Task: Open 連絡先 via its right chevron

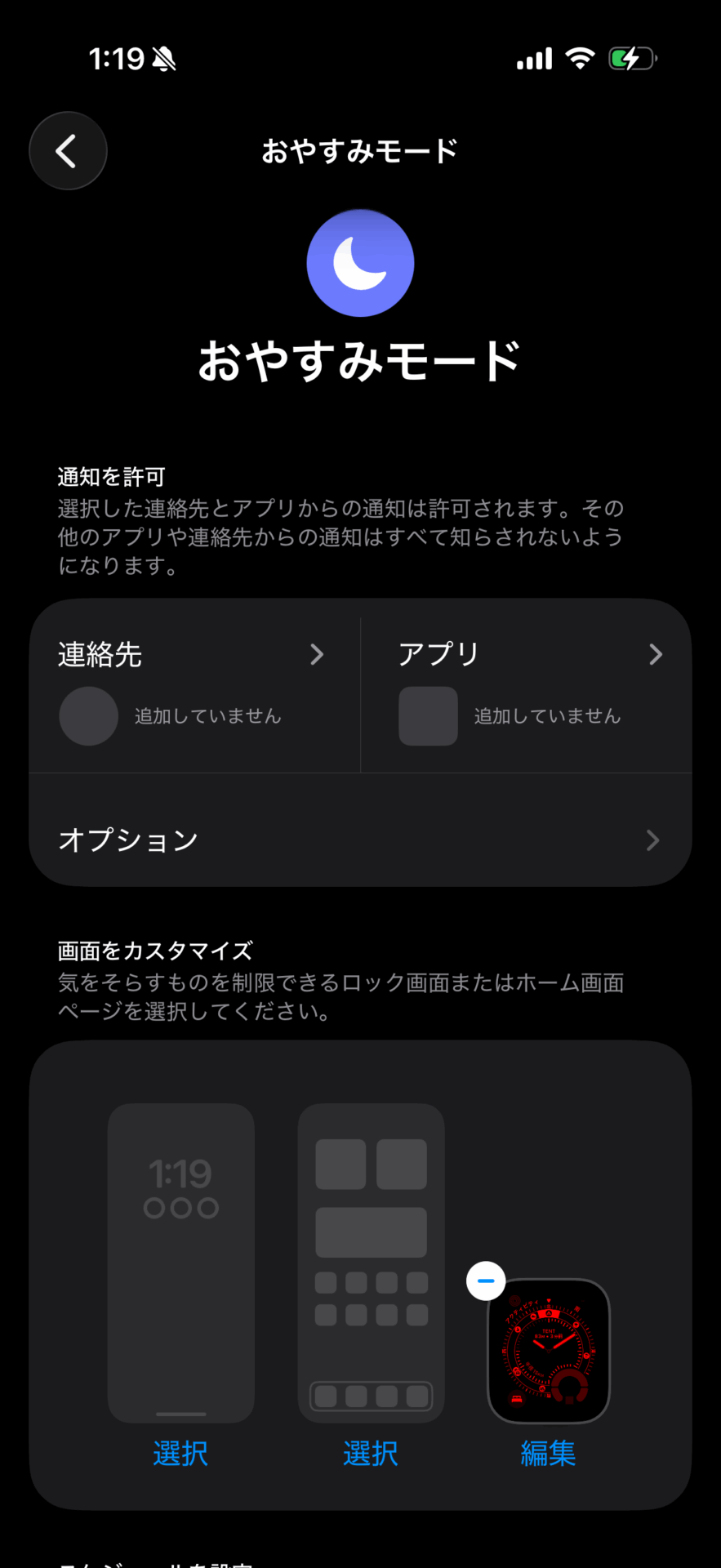Action: pos(317,653)
